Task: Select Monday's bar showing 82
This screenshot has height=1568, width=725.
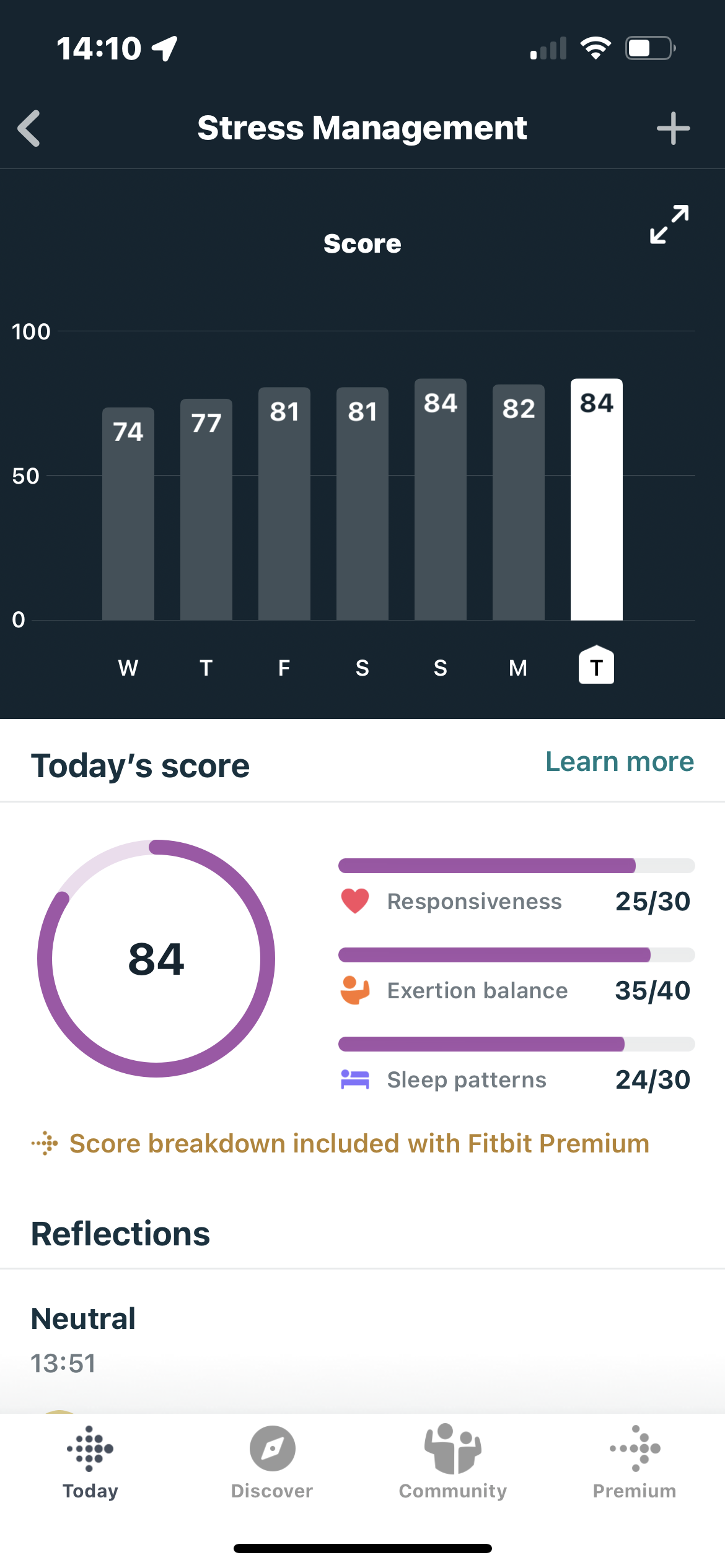Action: coord(519,503)
